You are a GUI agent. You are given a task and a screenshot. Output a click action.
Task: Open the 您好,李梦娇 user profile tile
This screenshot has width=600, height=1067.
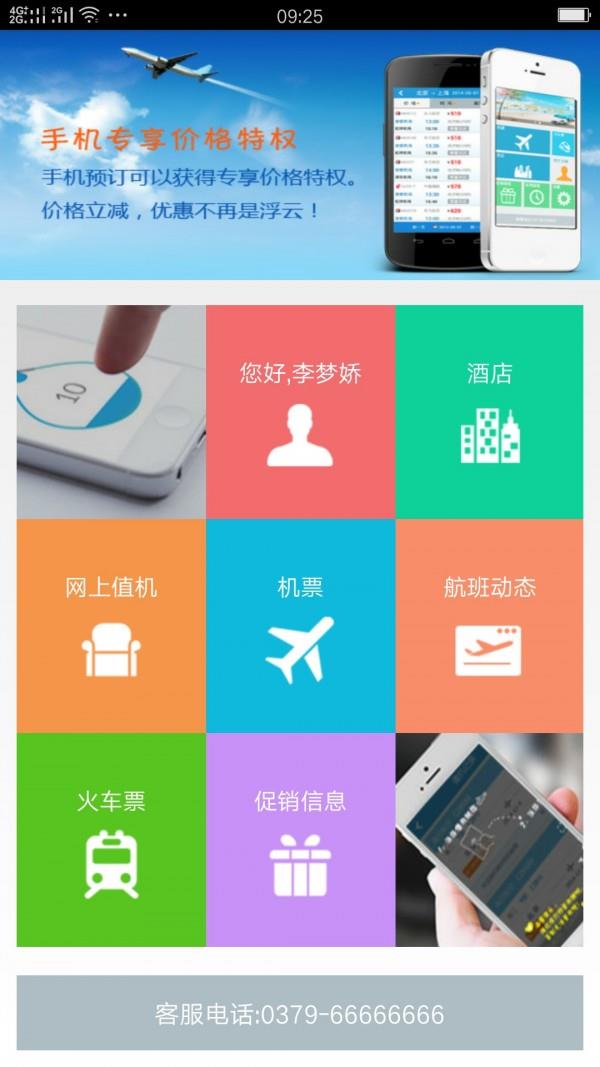click(x=300, y=412)
